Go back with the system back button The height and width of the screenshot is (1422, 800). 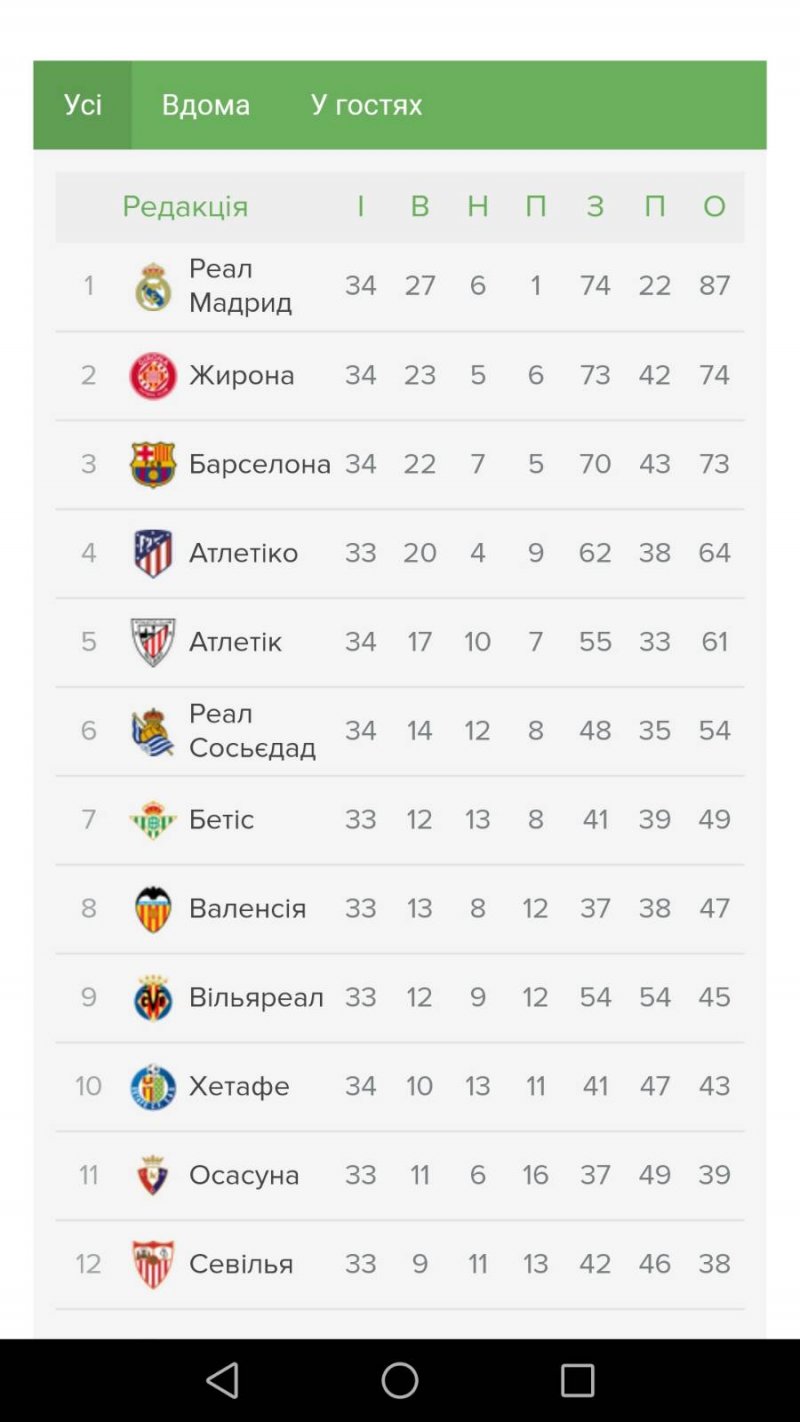(x=222, y=1381)
